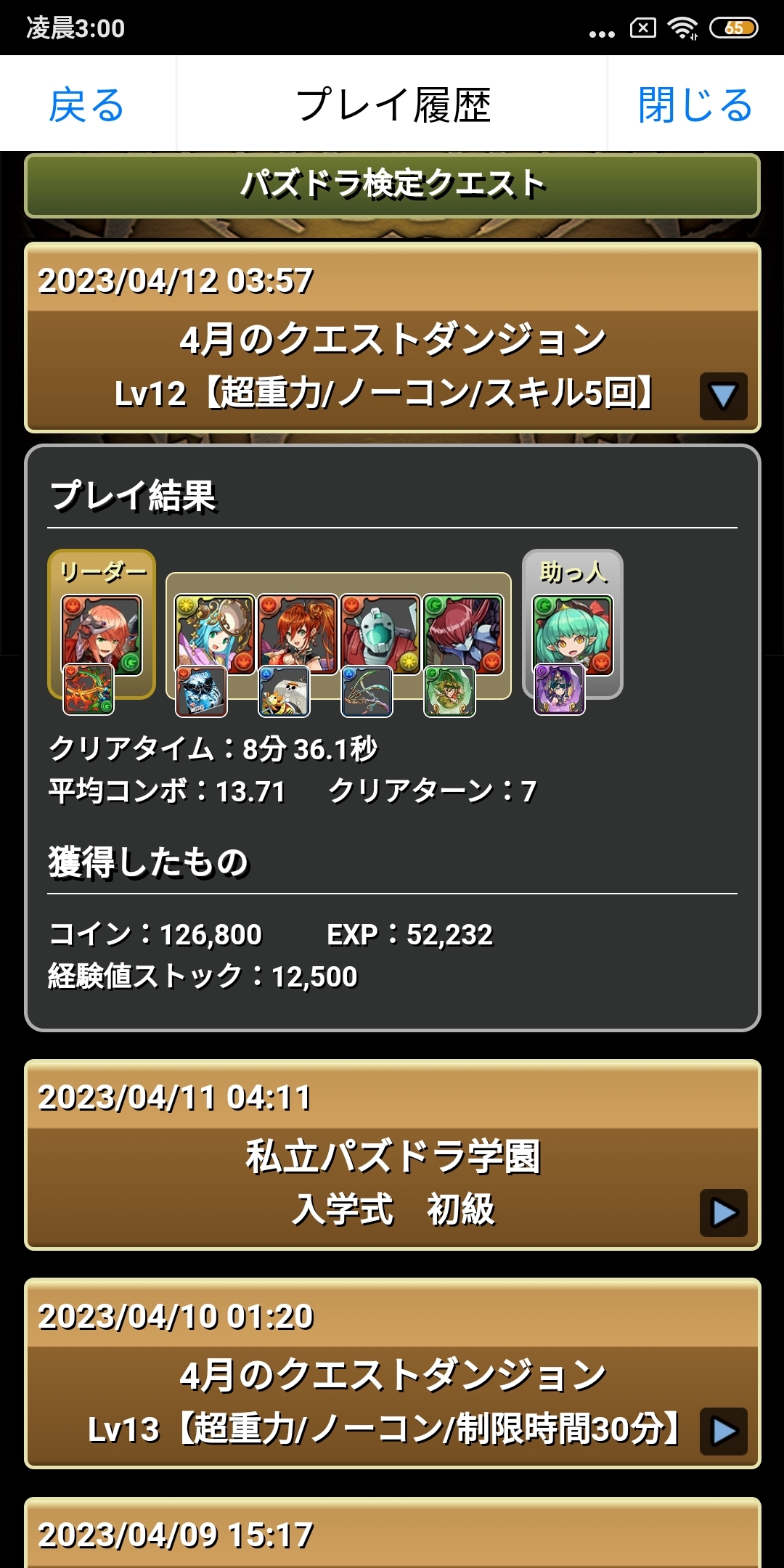The height and width of the screenshot is (1568, 784).
Task: Expand the Lv13 制限時間30分 quest entry
Action: pos(723,1431)
